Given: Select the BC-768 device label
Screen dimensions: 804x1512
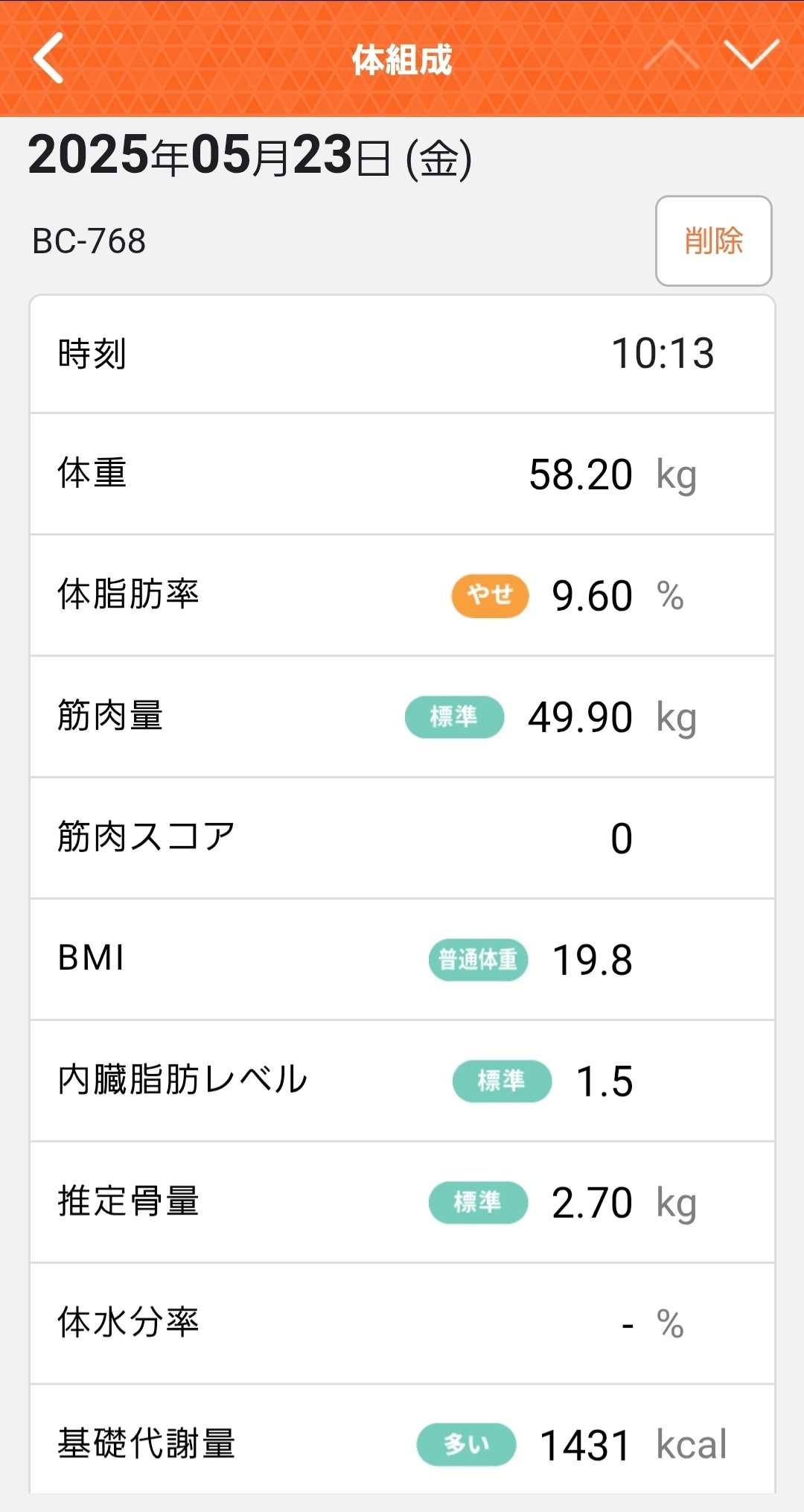Looking at the screenshot, I should 89,241.
